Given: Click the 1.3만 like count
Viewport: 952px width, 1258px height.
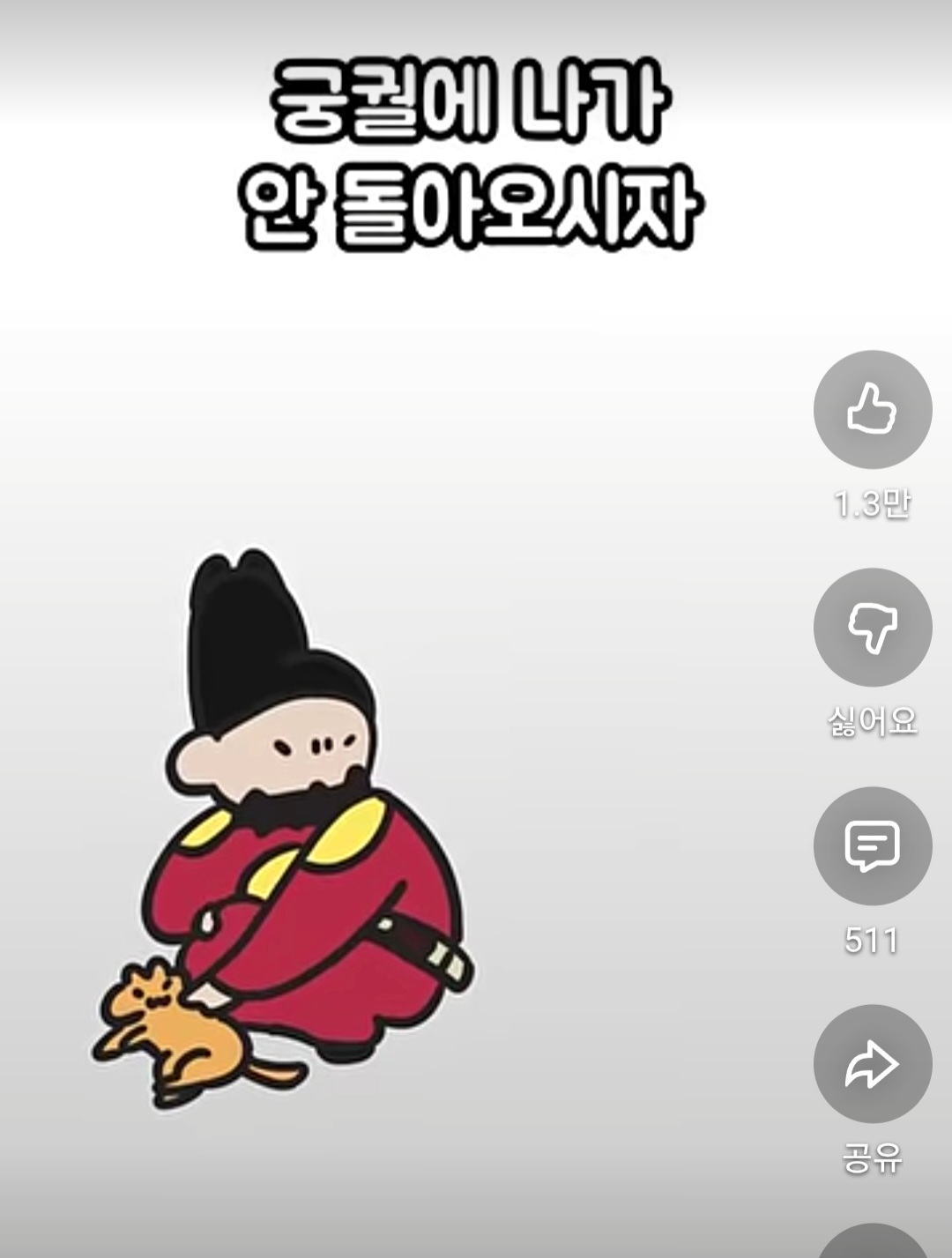Looking at the screenshot, I should [874, 502].
